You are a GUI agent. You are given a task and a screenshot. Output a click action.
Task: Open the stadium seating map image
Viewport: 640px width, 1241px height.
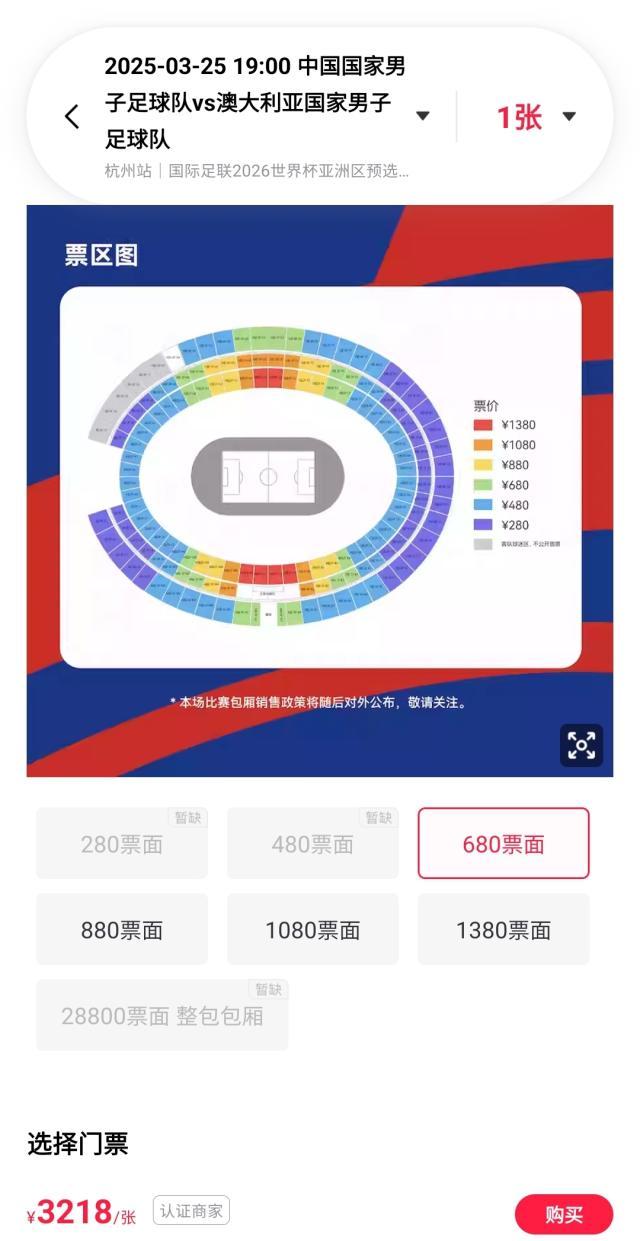[320, 477]
